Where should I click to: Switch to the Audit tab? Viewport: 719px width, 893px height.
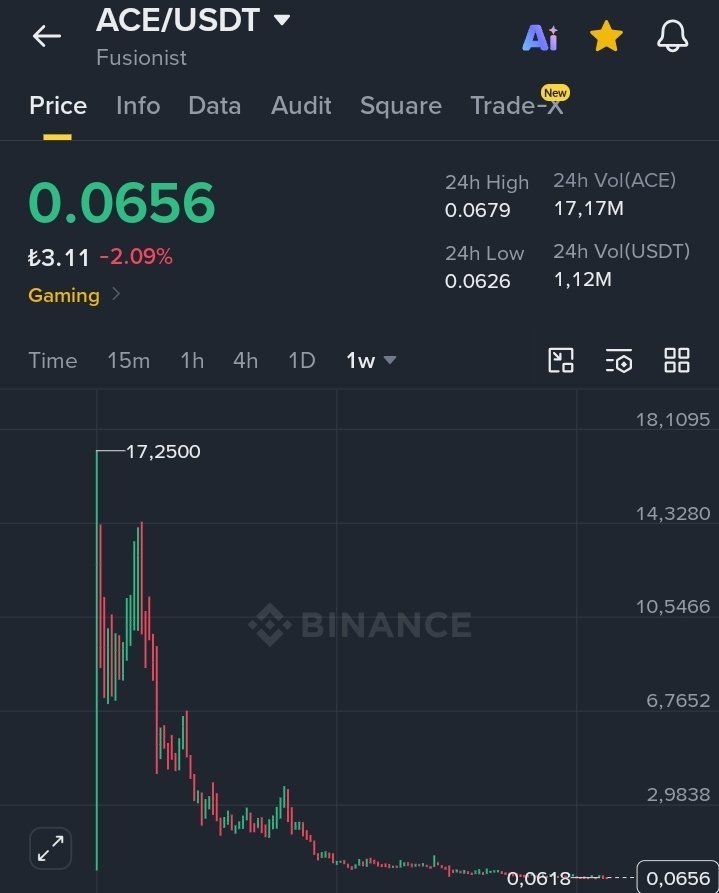[x=301, y=106]
